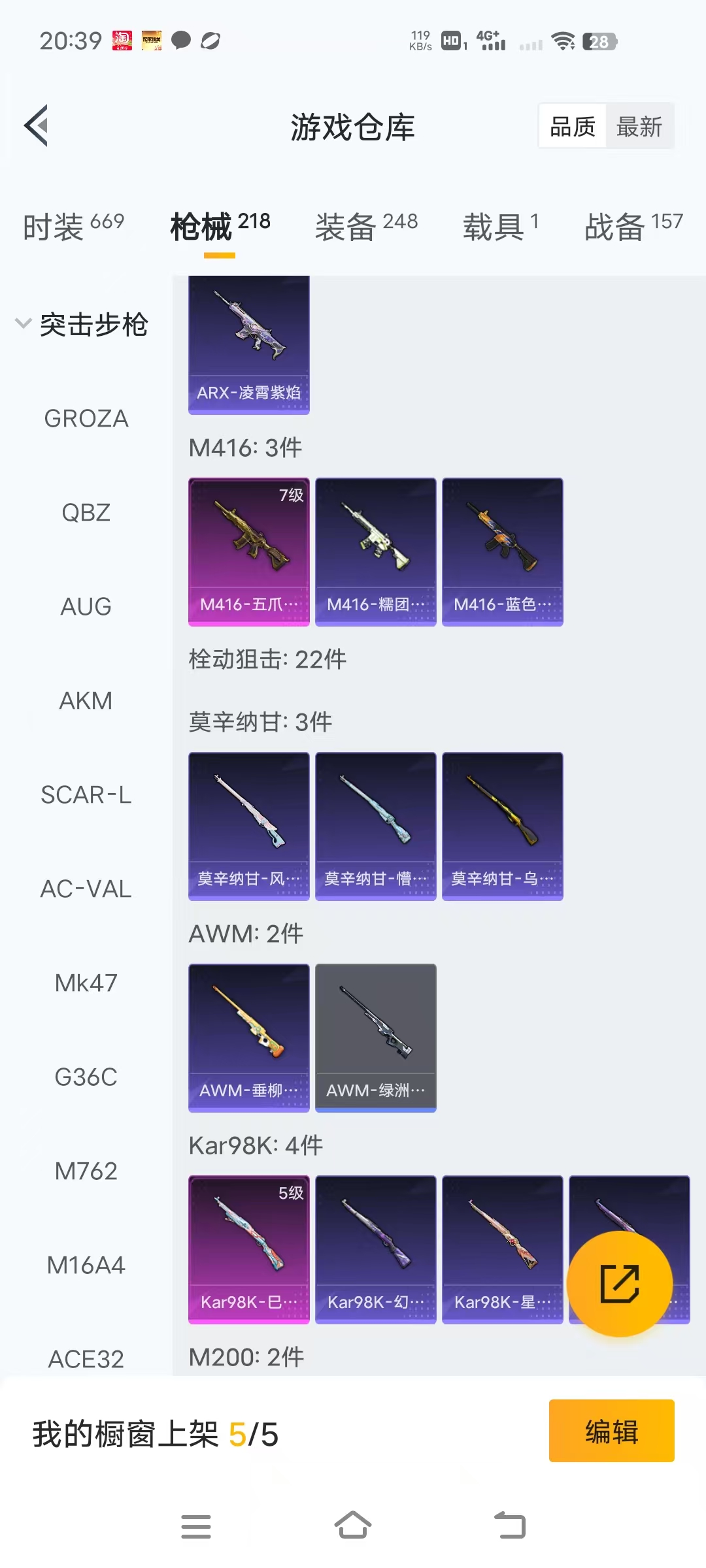The image size is (706, 1568).
Task: Sort items by 最新
Action: pyautogui.click(x=639, y=126)
